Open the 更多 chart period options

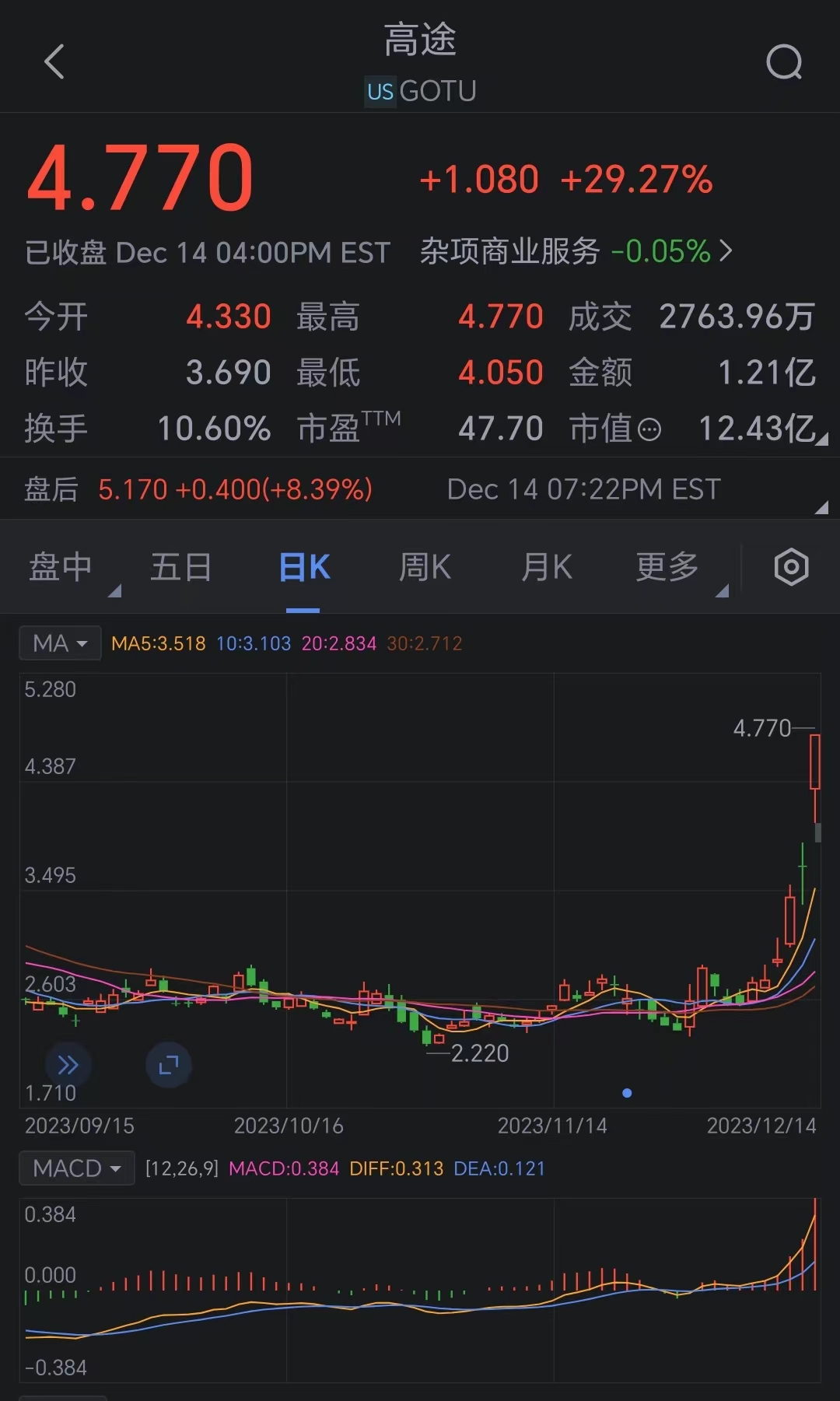pos(667,567)
